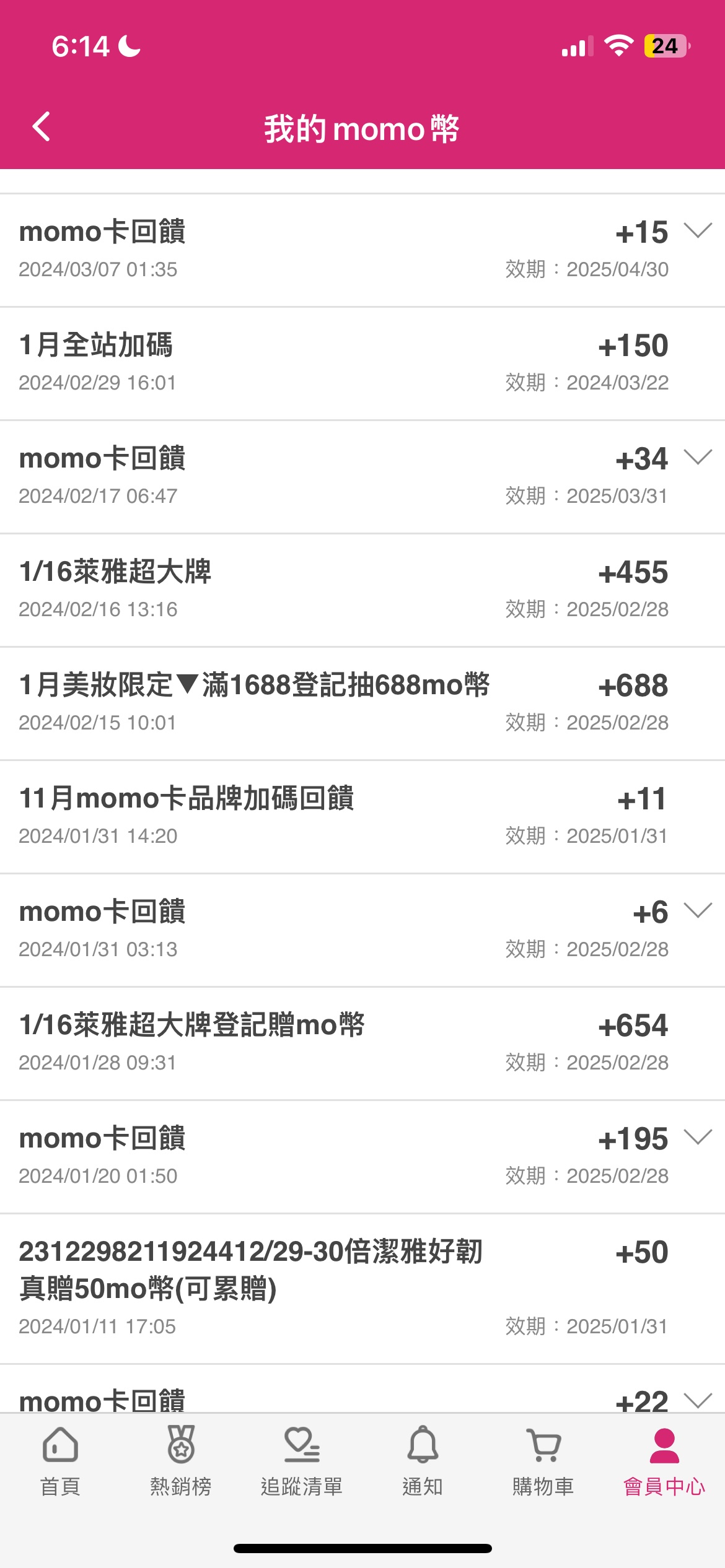Select the 會員中心 tab
Screen dimensions: 725x1568
tap(664, 1461)
